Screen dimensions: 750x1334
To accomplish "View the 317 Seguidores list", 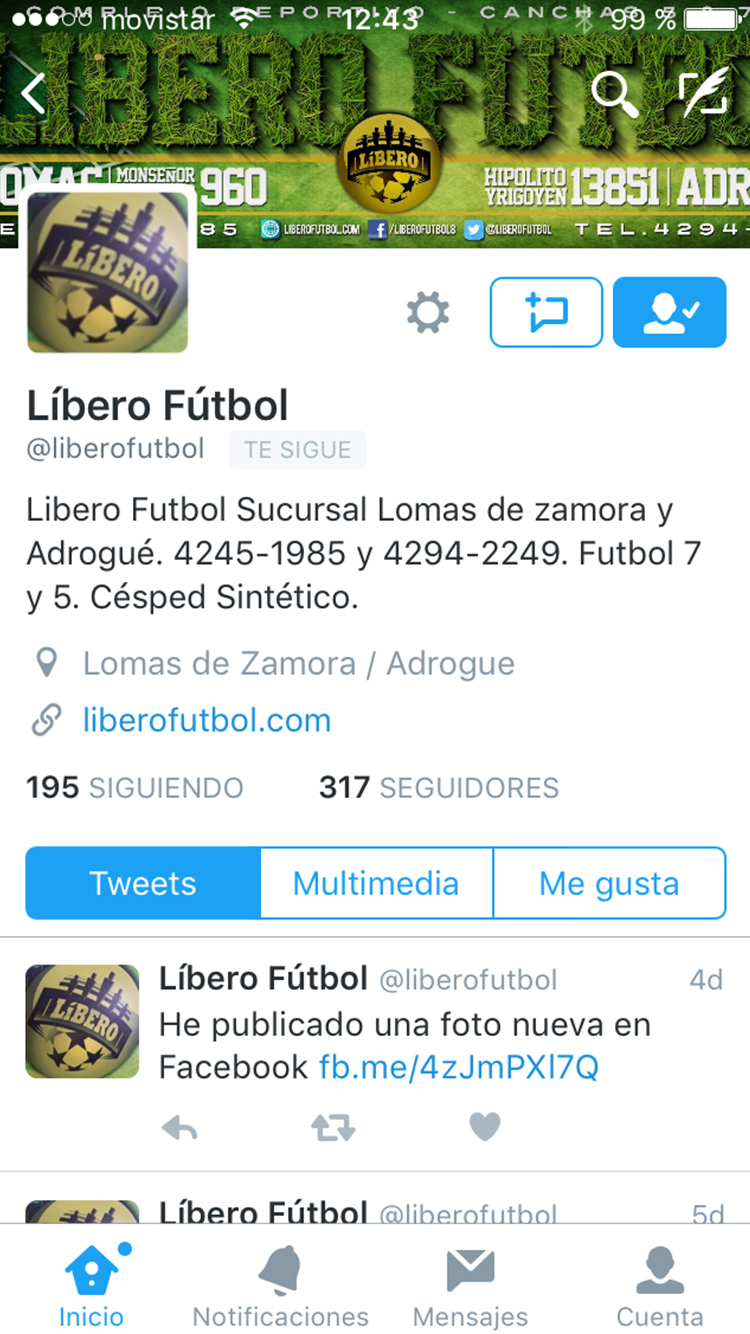I will 438,788.
